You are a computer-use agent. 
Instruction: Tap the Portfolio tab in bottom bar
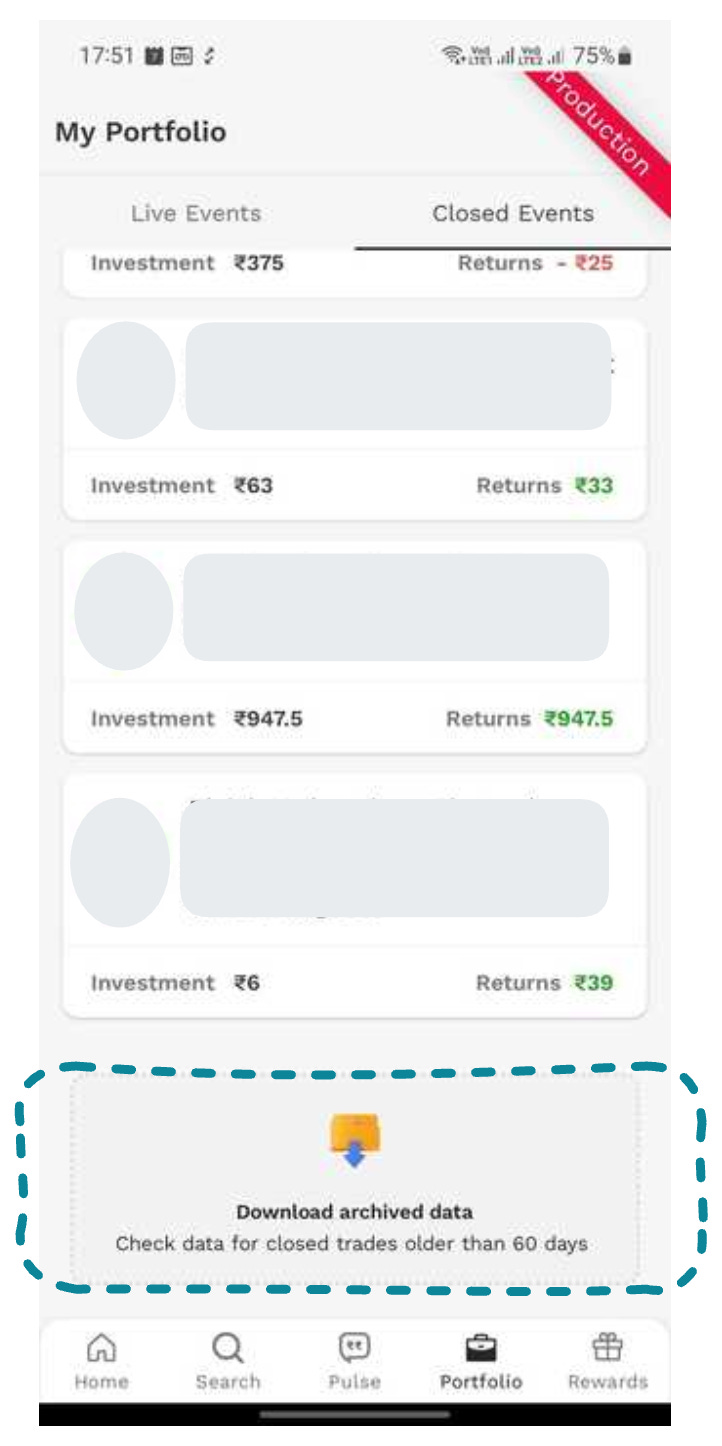[481, 1362]
